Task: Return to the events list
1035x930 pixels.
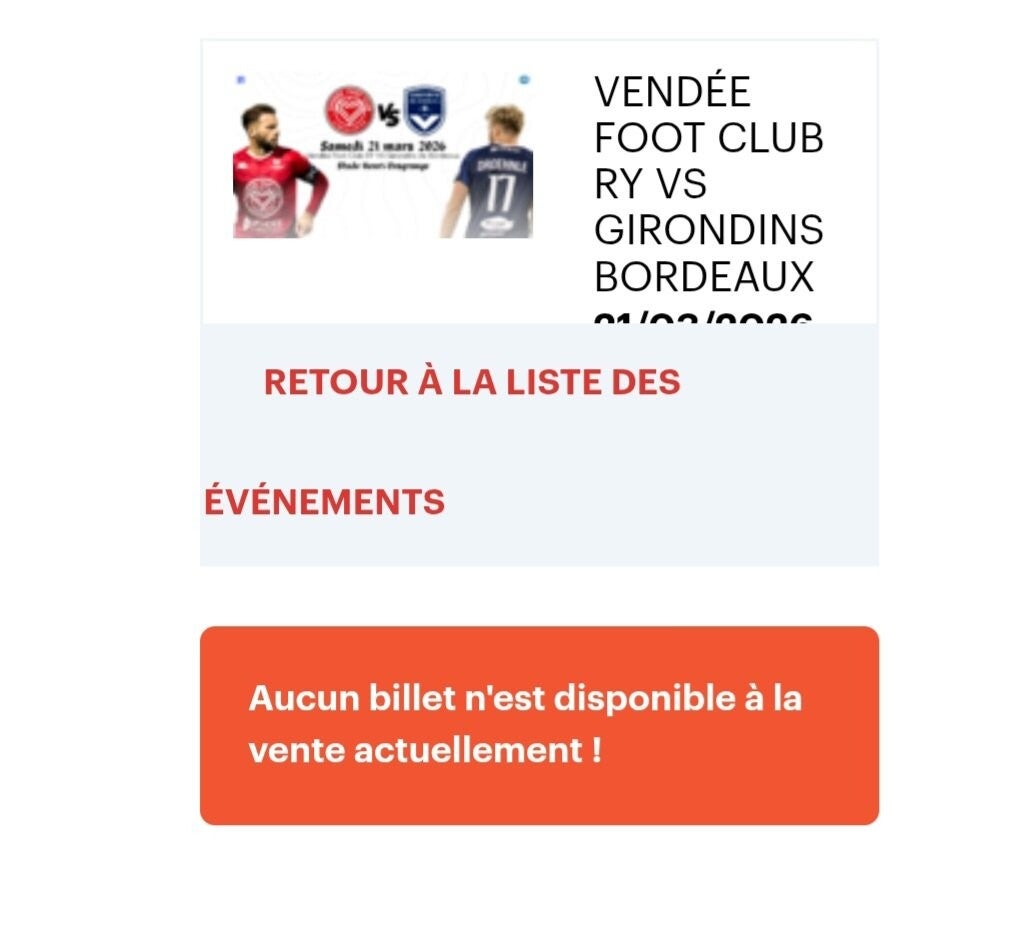Action: click(x=471, y=383)
